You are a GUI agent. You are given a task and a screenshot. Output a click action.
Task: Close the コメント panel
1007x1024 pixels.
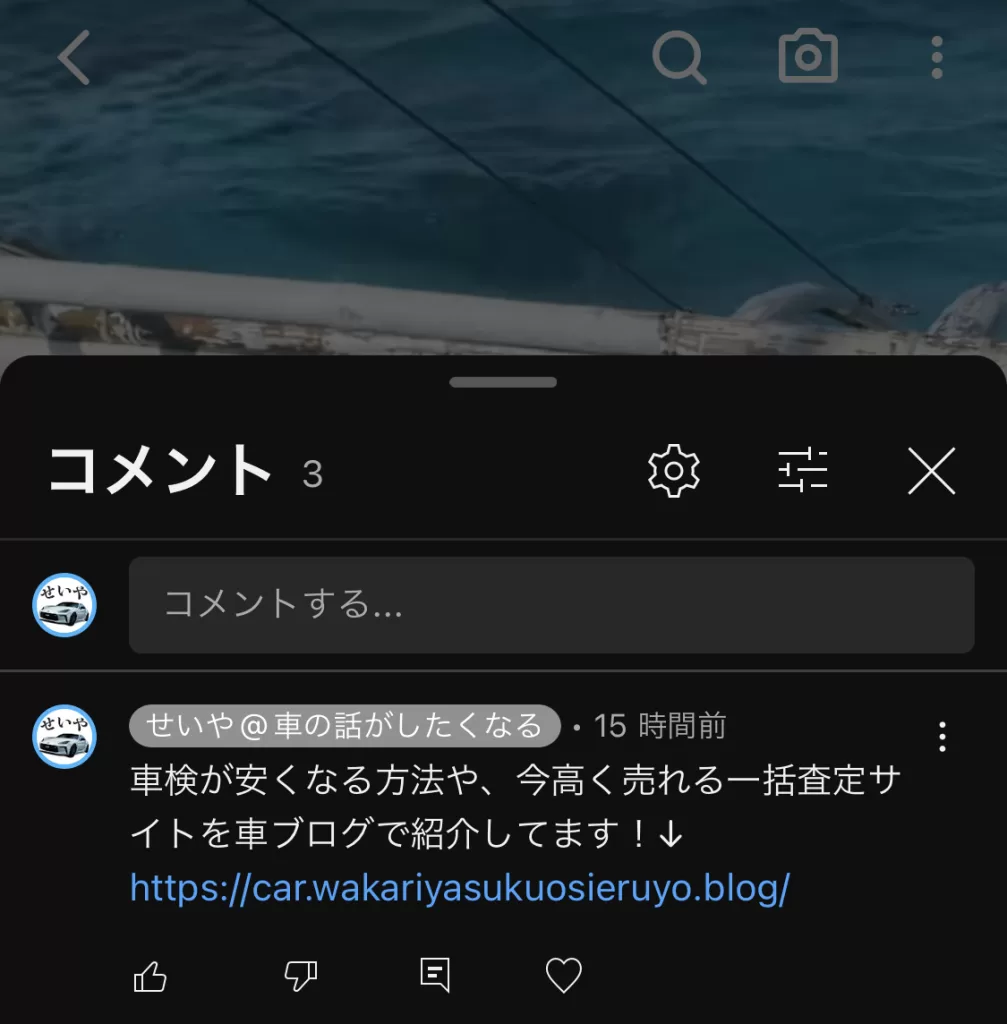coord(931,471)
